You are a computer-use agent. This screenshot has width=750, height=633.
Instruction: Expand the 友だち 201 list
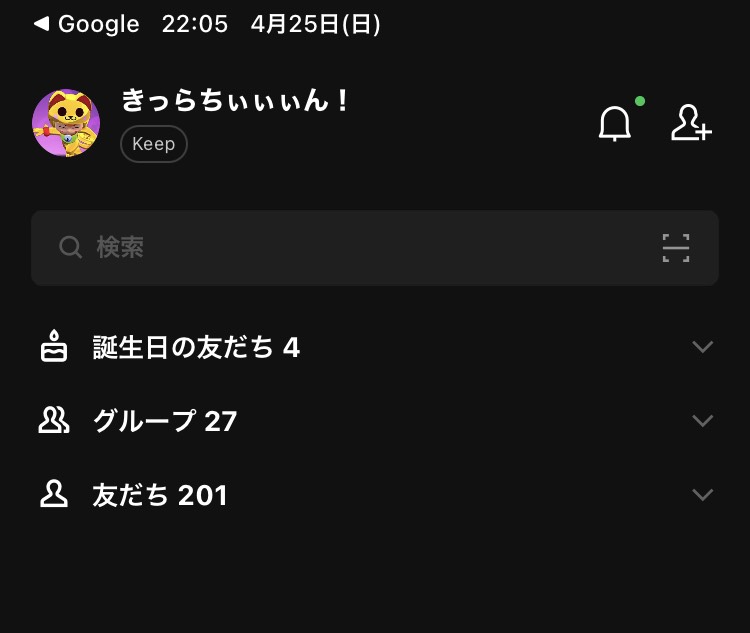(x=702, y=495)
